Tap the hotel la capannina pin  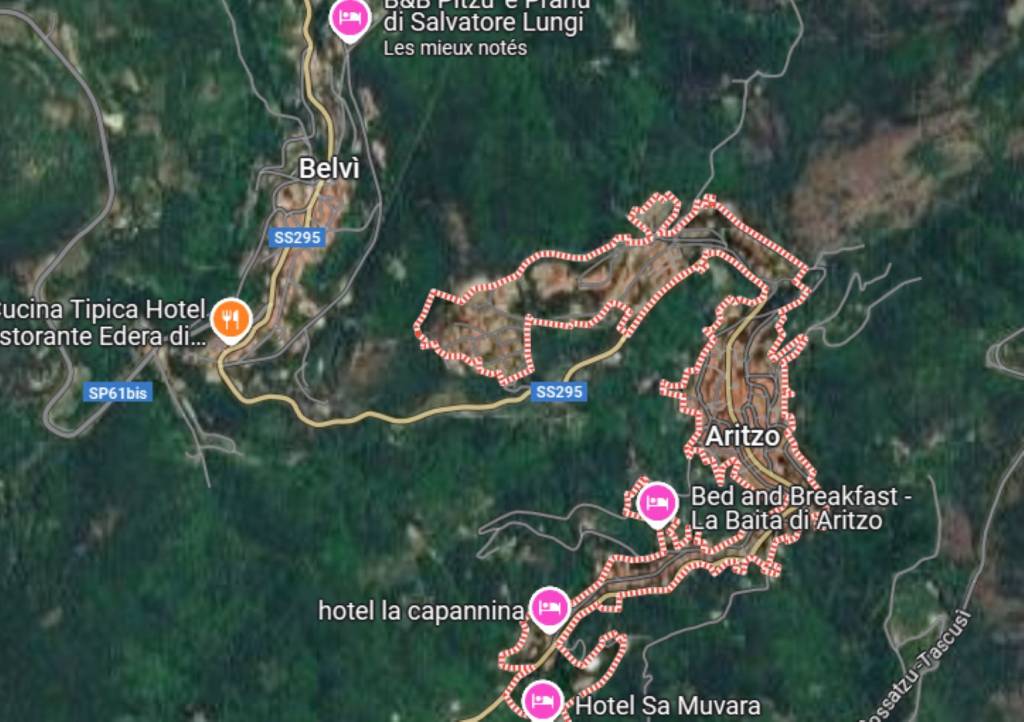click(x=549, y=607)
